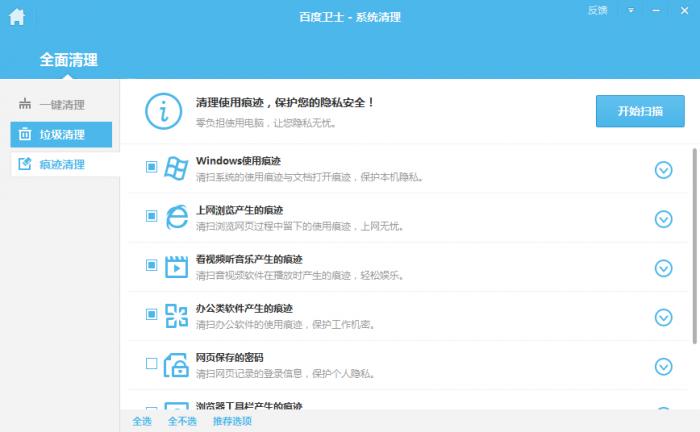Toggle 办公类软件产生的痕迹 checkbox

pyautogui.click(x=152, y=314)
